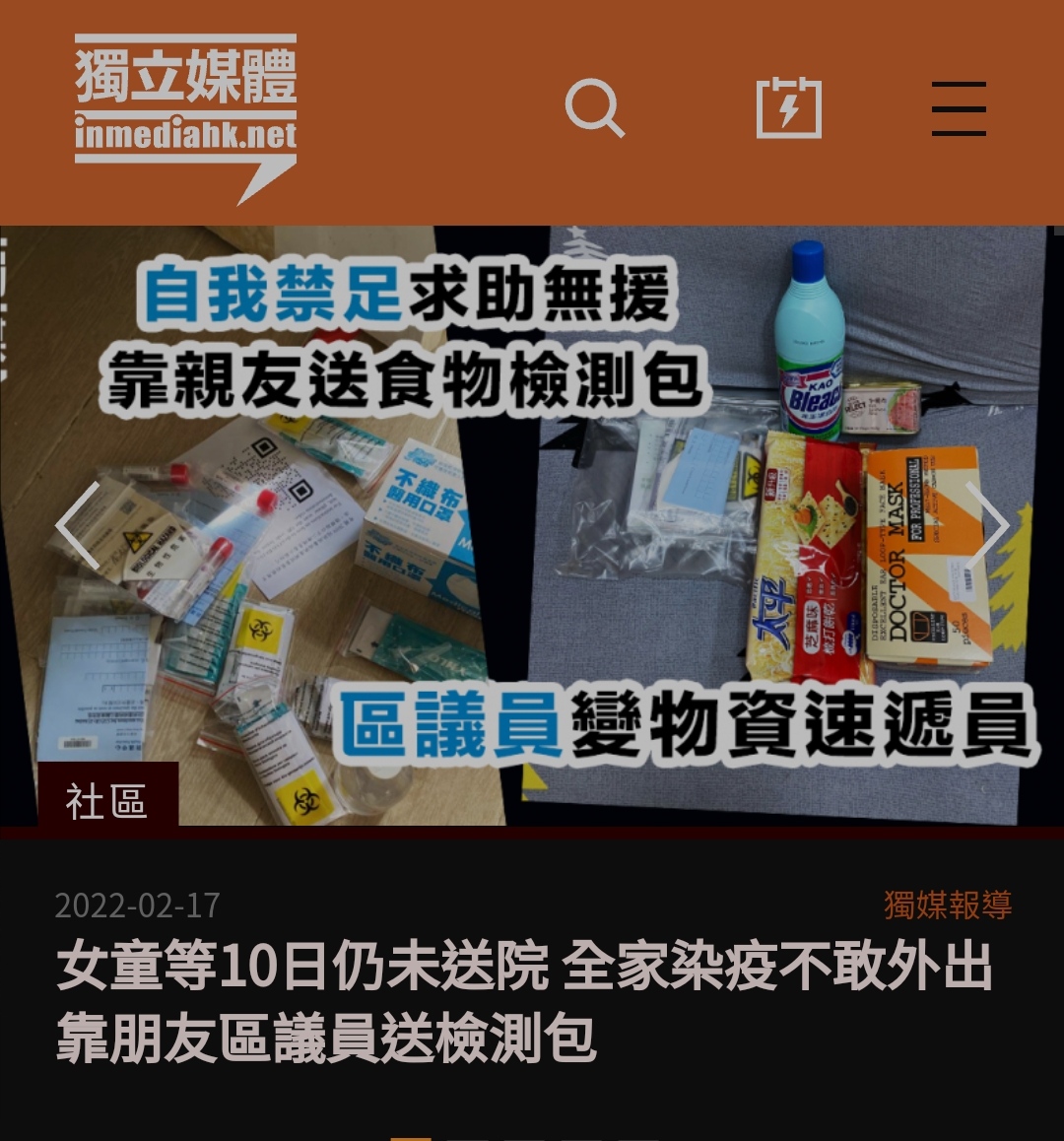This screenshot has height=1141, width=1064.
Task: Open the site search
Action: coord(594,108)
